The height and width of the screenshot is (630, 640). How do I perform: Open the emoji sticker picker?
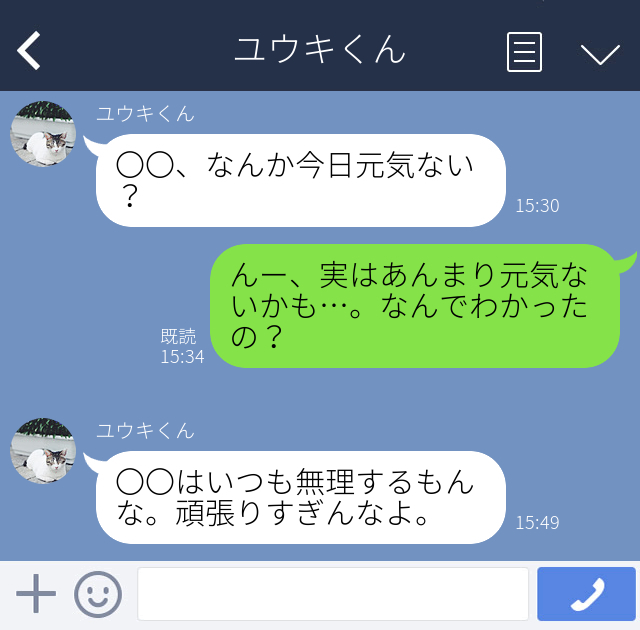(97, 594)
